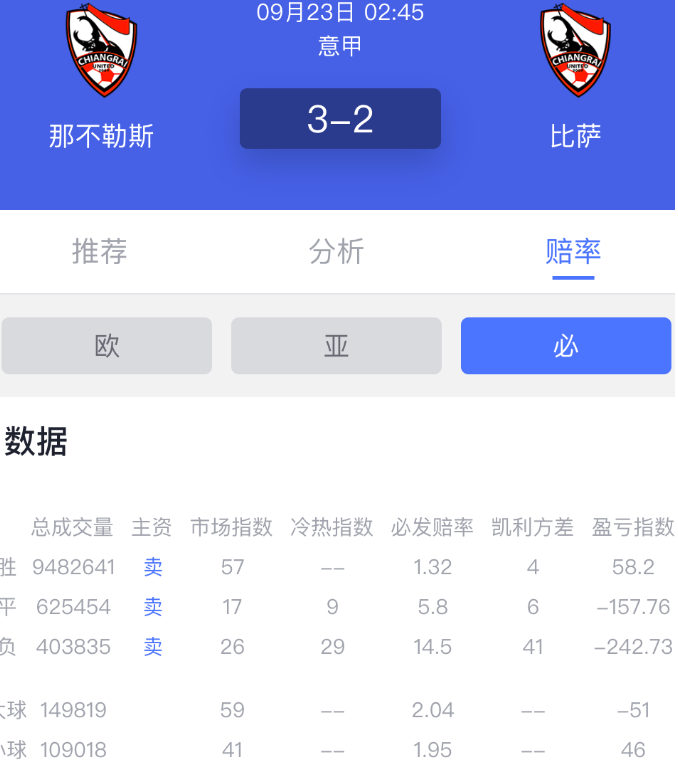
Task: Select the 欧 odds segment
Action: (107, 346)
